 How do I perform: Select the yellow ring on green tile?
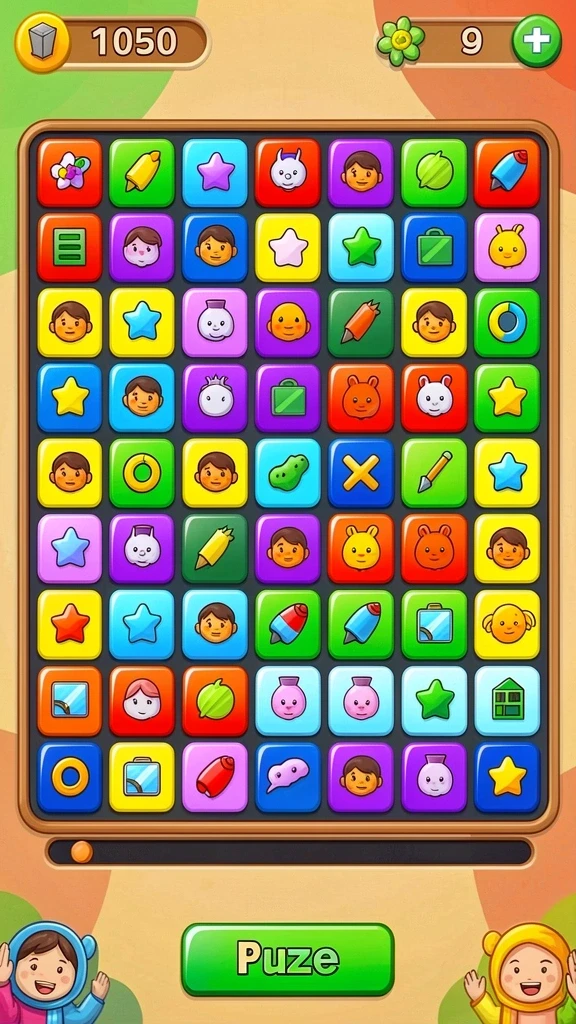[x=142, y=473]
